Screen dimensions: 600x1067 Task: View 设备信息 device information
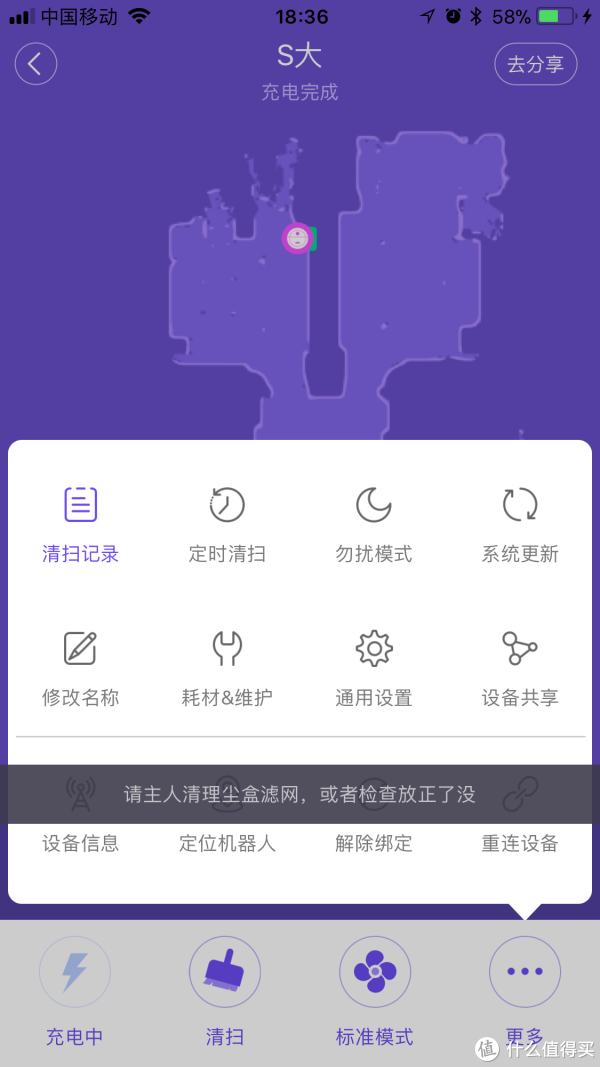(x=80, y=842)
